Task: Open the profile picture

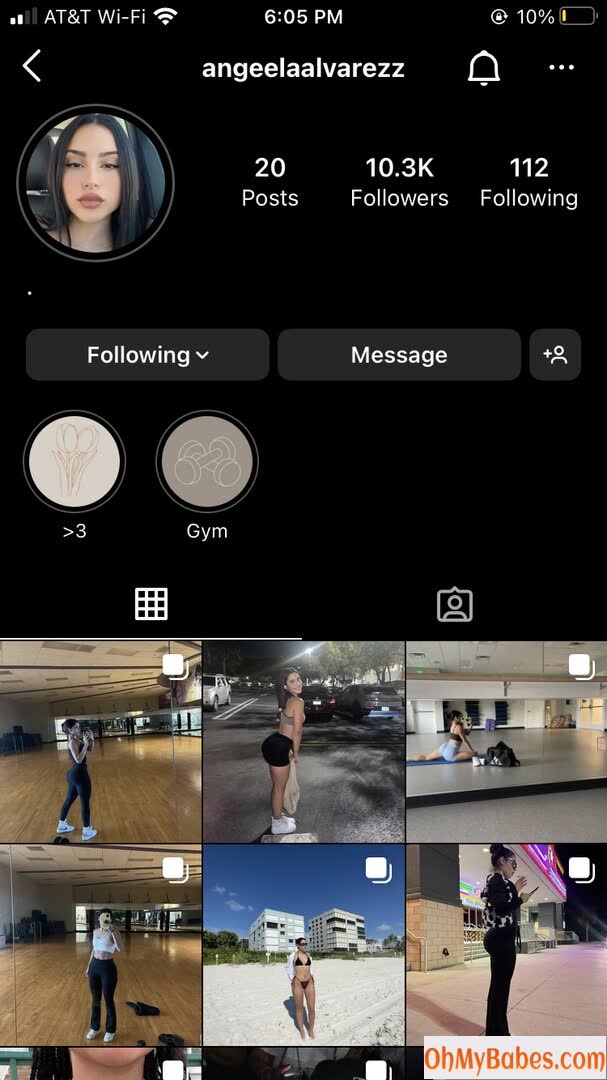Action: pyautogui.click(x=96, y=183)
